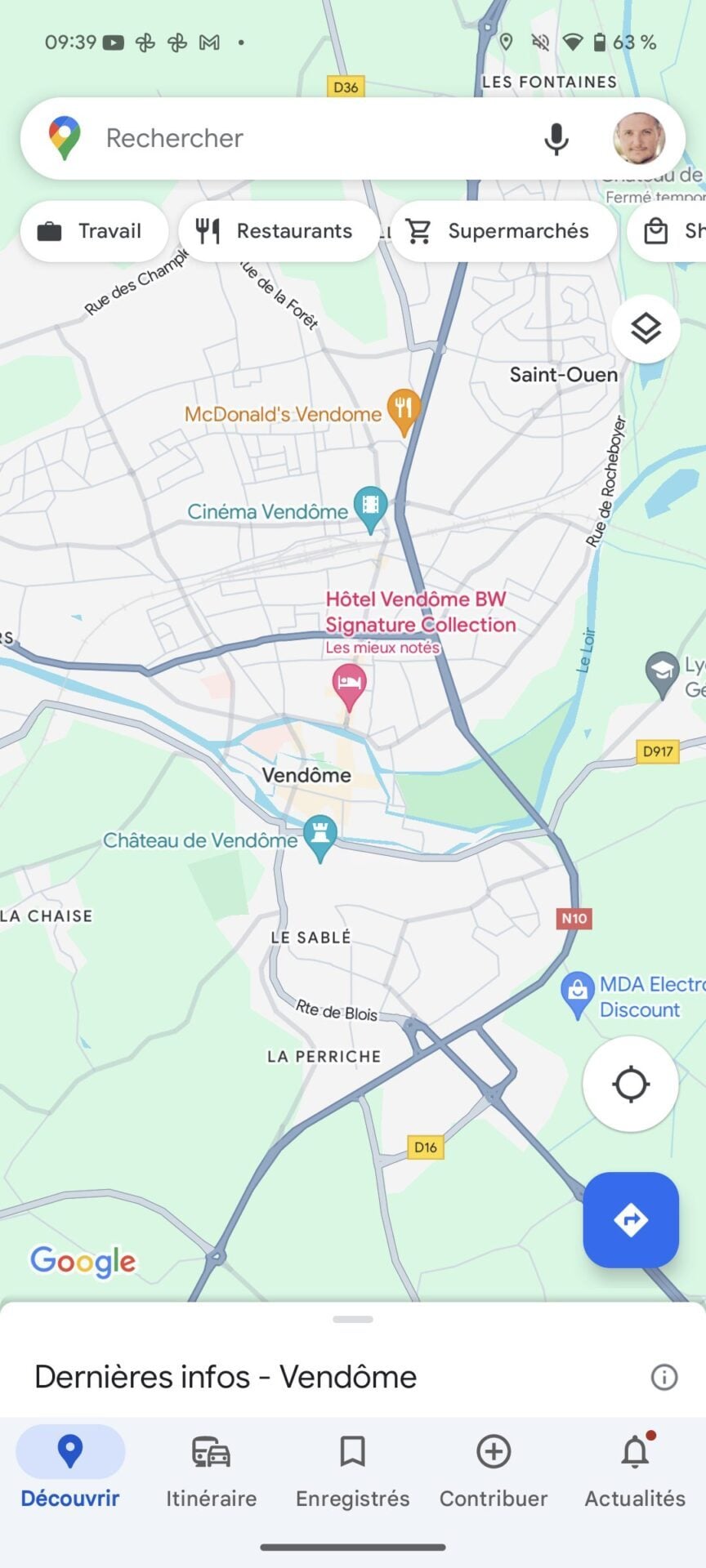Open the map layers button
The width and height of the screenshot is (706, 1568).
click(x=646, y=329)
